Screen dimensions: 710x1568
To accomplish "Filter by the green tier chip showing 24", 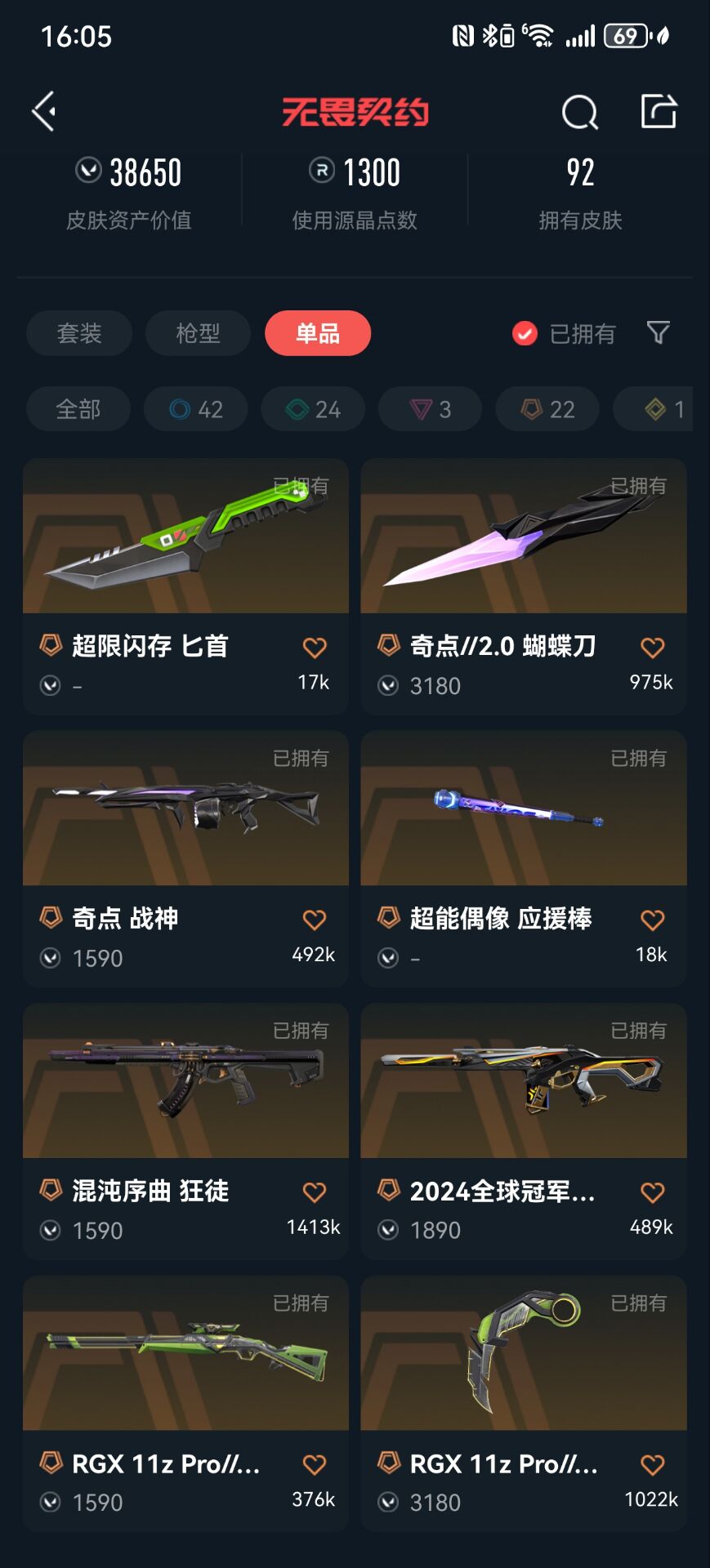I will (x=313, y=409).
